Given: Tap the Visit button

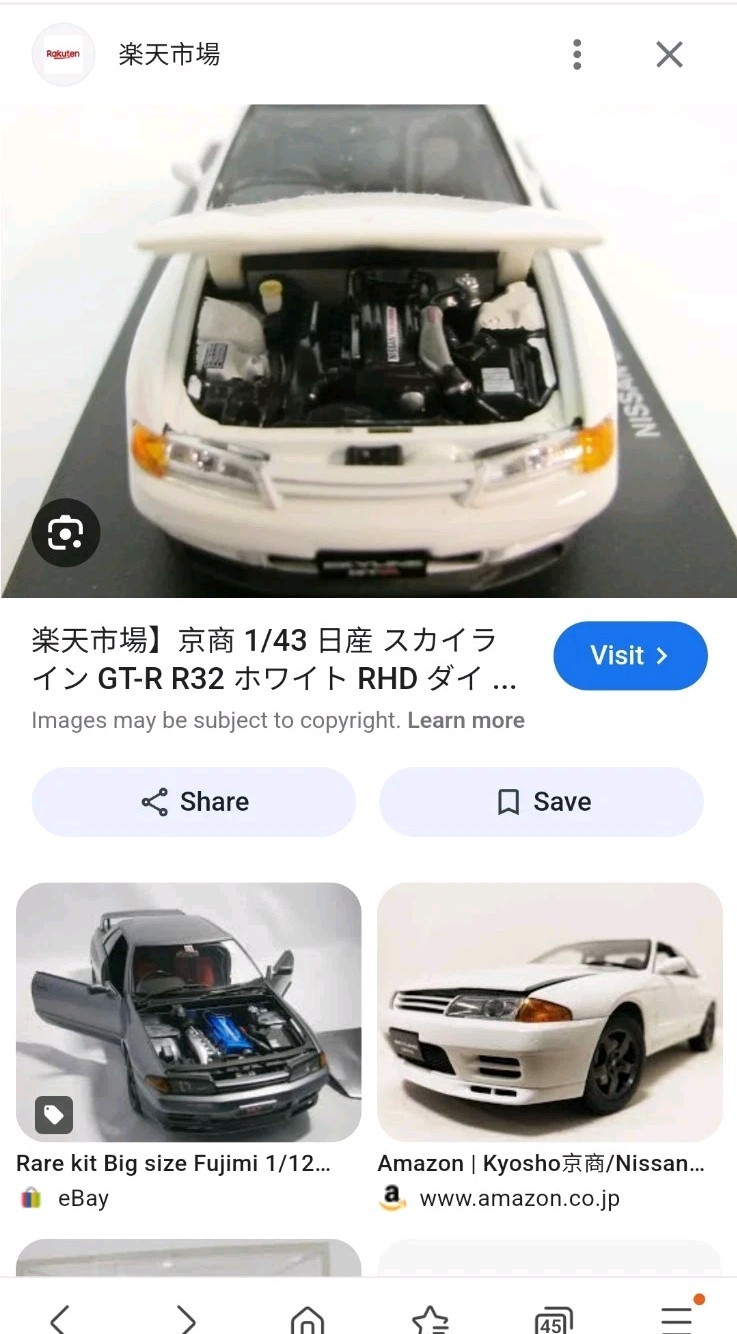Looking at the screenshot, I should [630, 656].
